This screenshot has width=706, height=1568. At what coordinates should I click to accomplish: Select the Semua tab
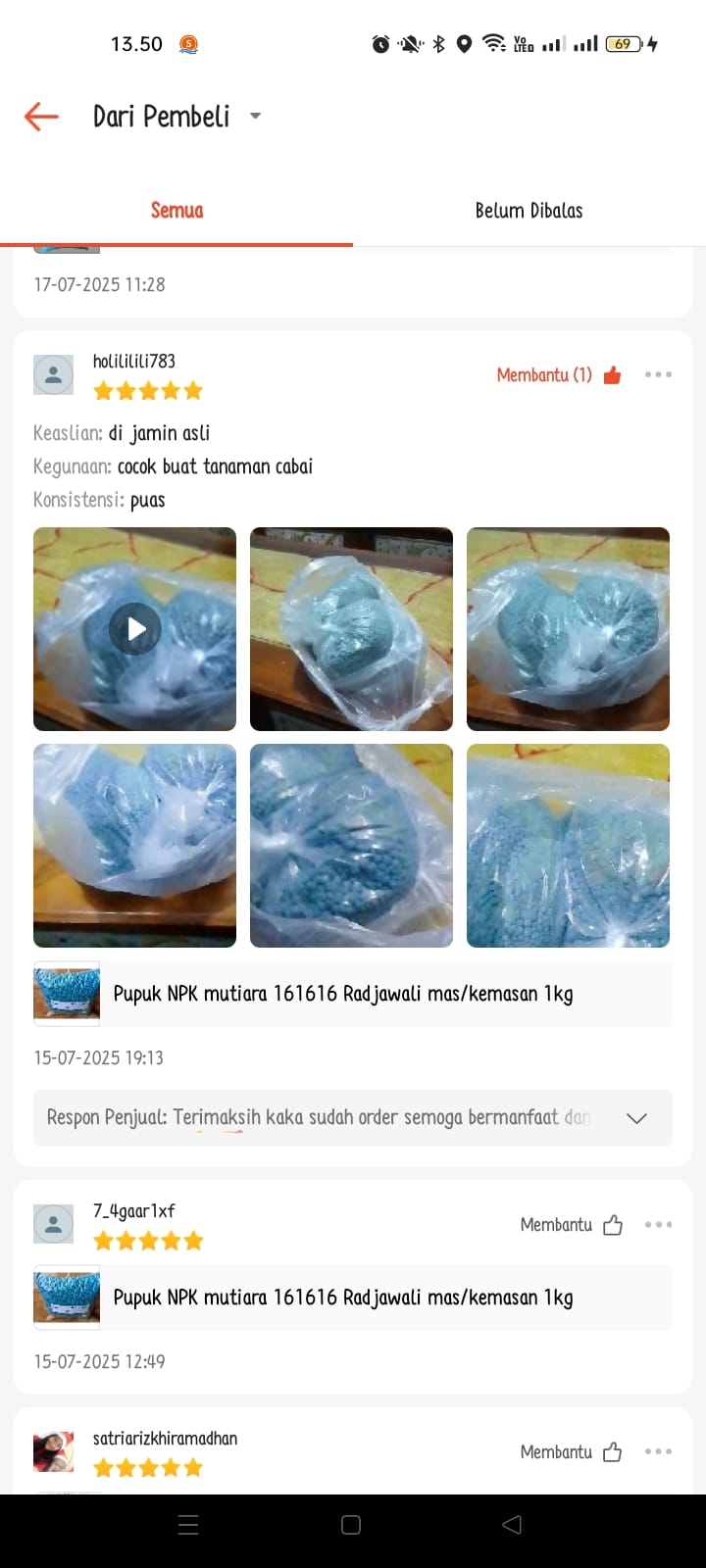176,211
